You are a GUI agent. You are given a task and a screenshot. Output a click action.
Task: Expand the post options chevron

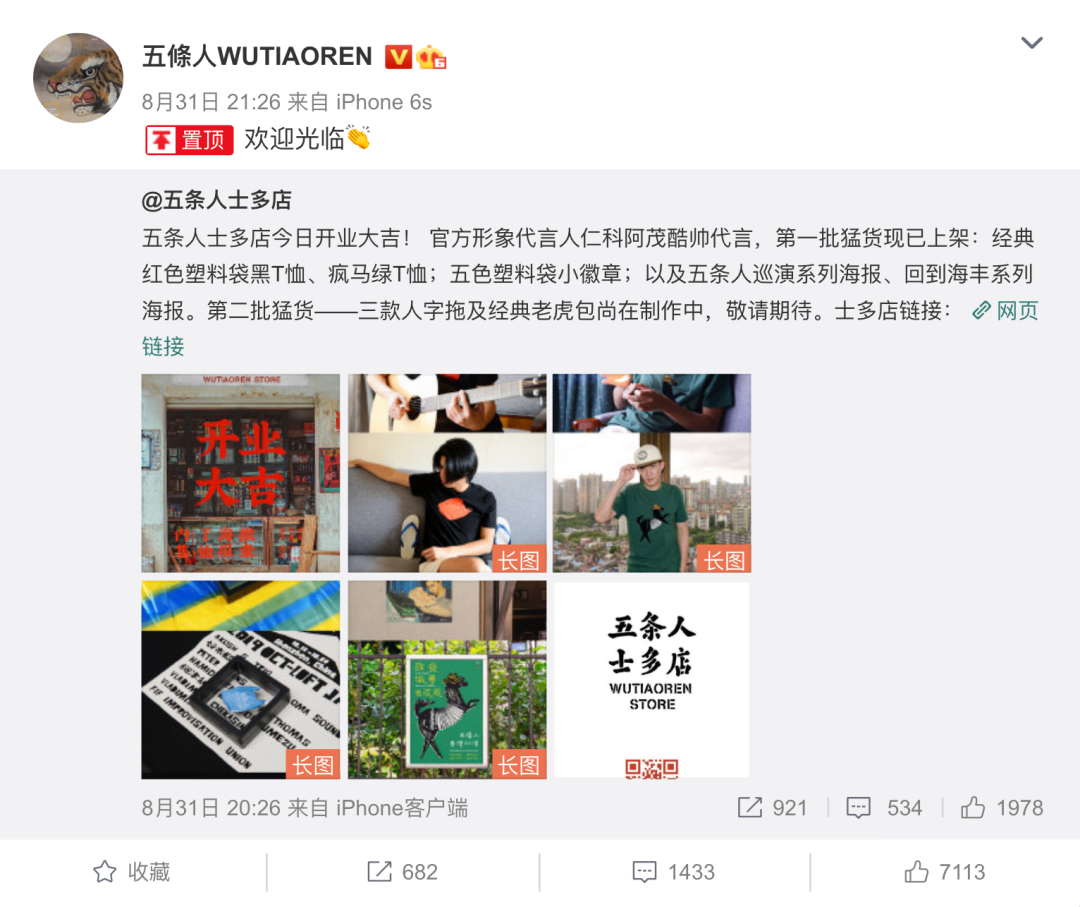pyautogui.click(x=1031, y=43)
